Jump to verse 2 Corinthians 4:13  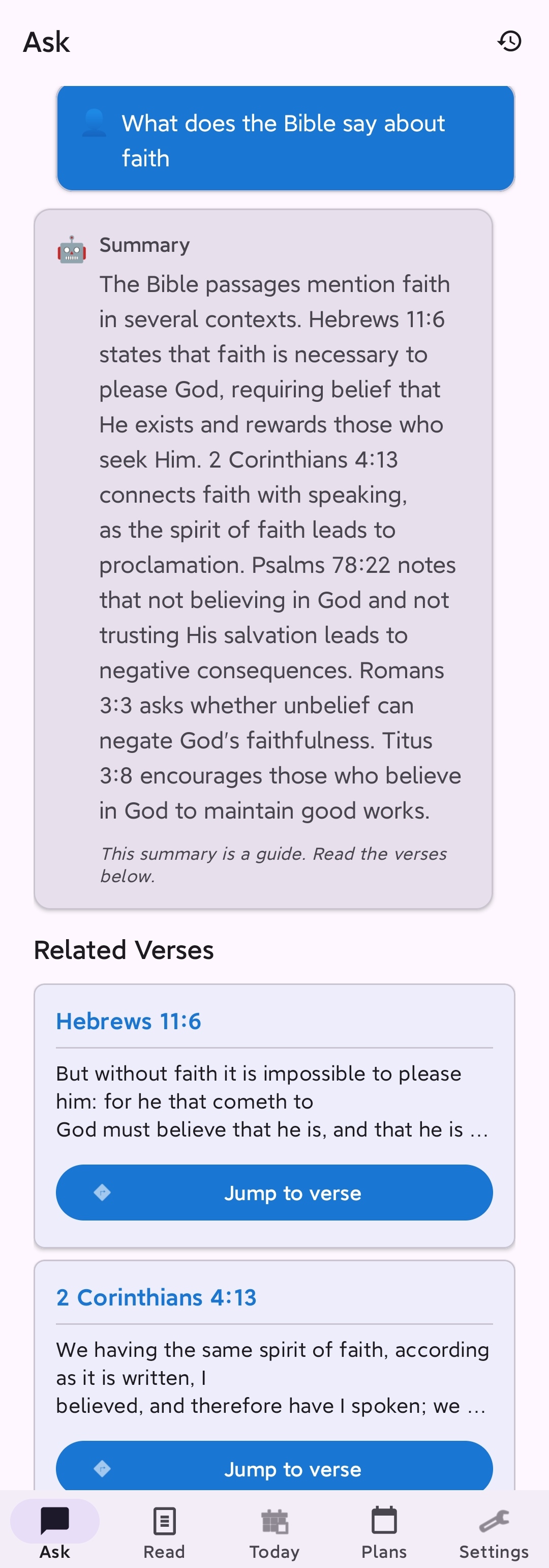273,1468
